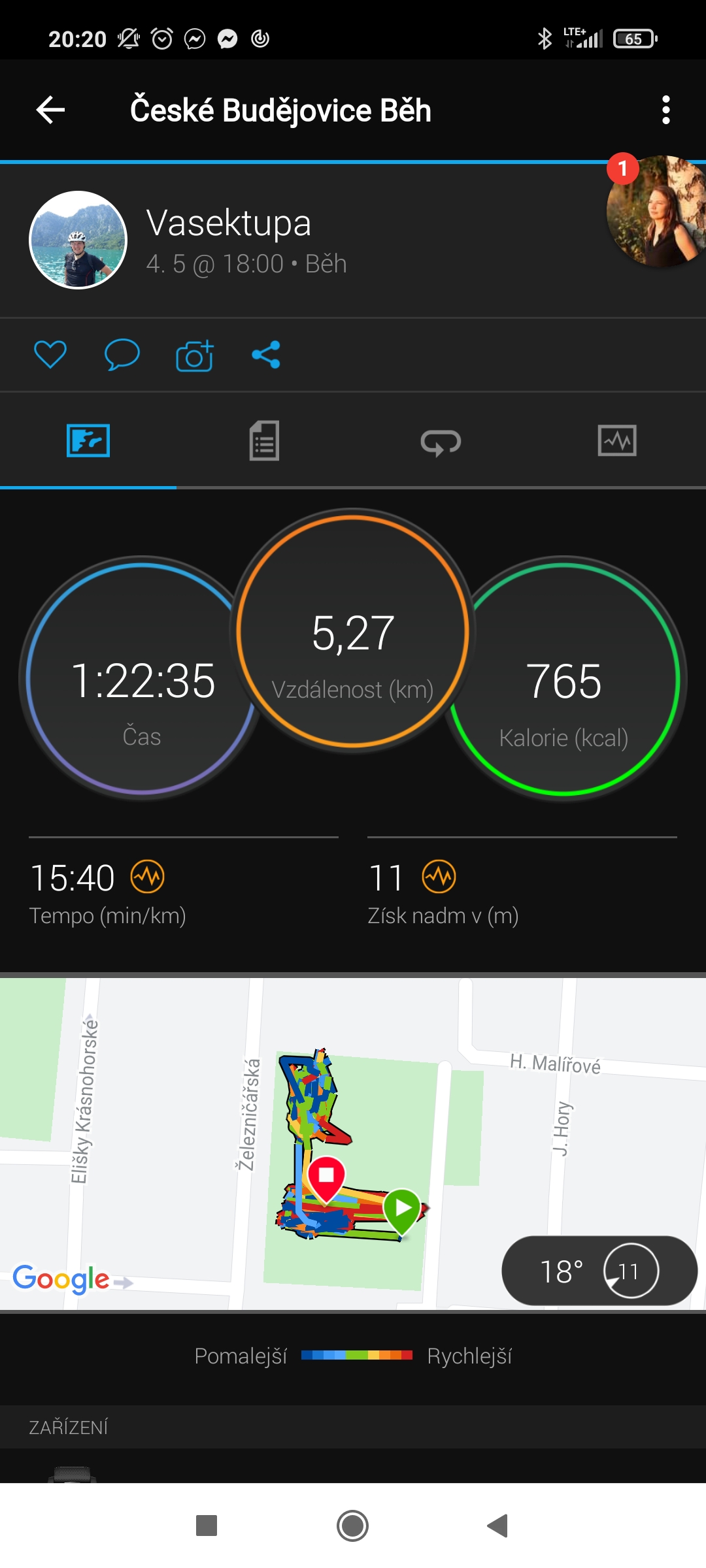Open comments on the activity
706x1568 pixels.
[x=122, y=355]
